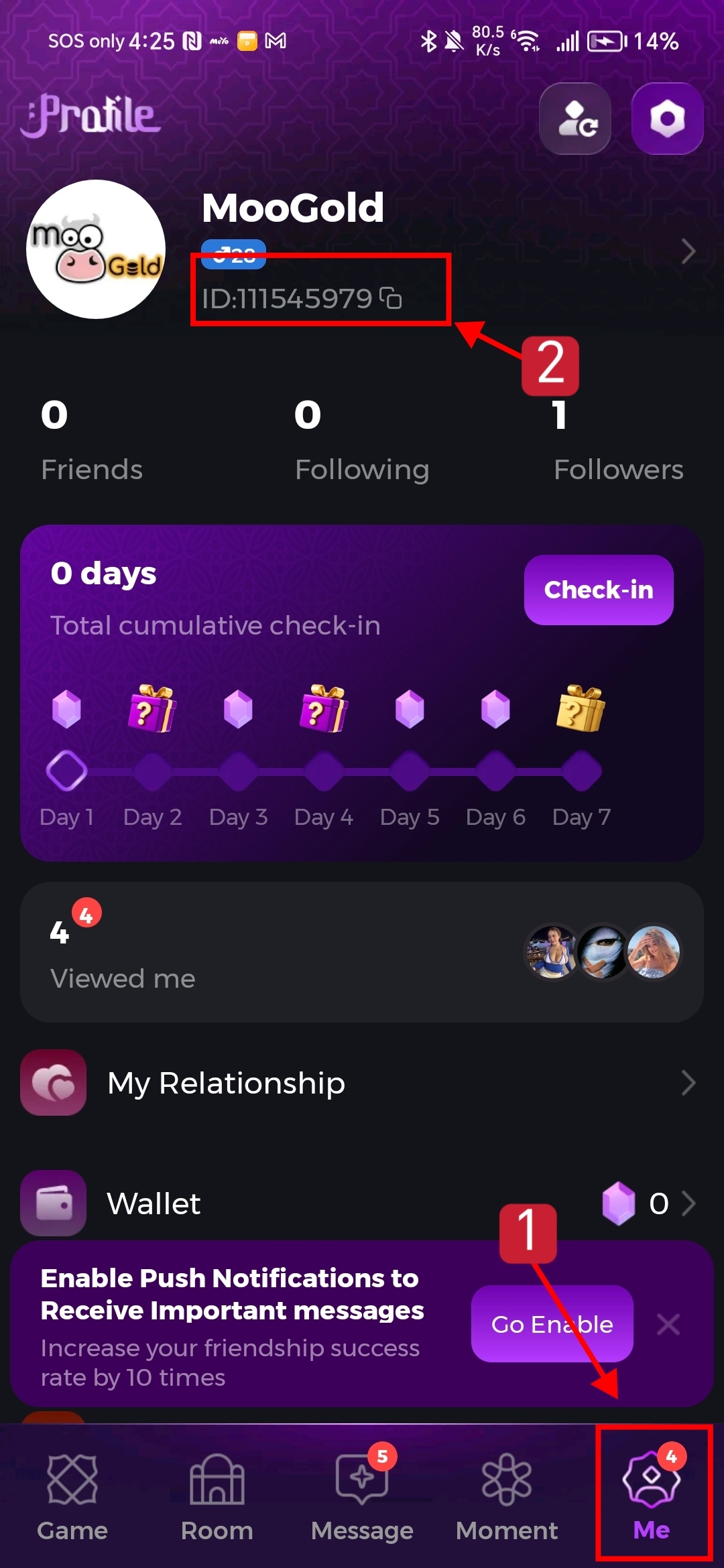The height and width of the screenshot is (1568, 724).
Task: Open the Wallet row
Action: 361,1203
